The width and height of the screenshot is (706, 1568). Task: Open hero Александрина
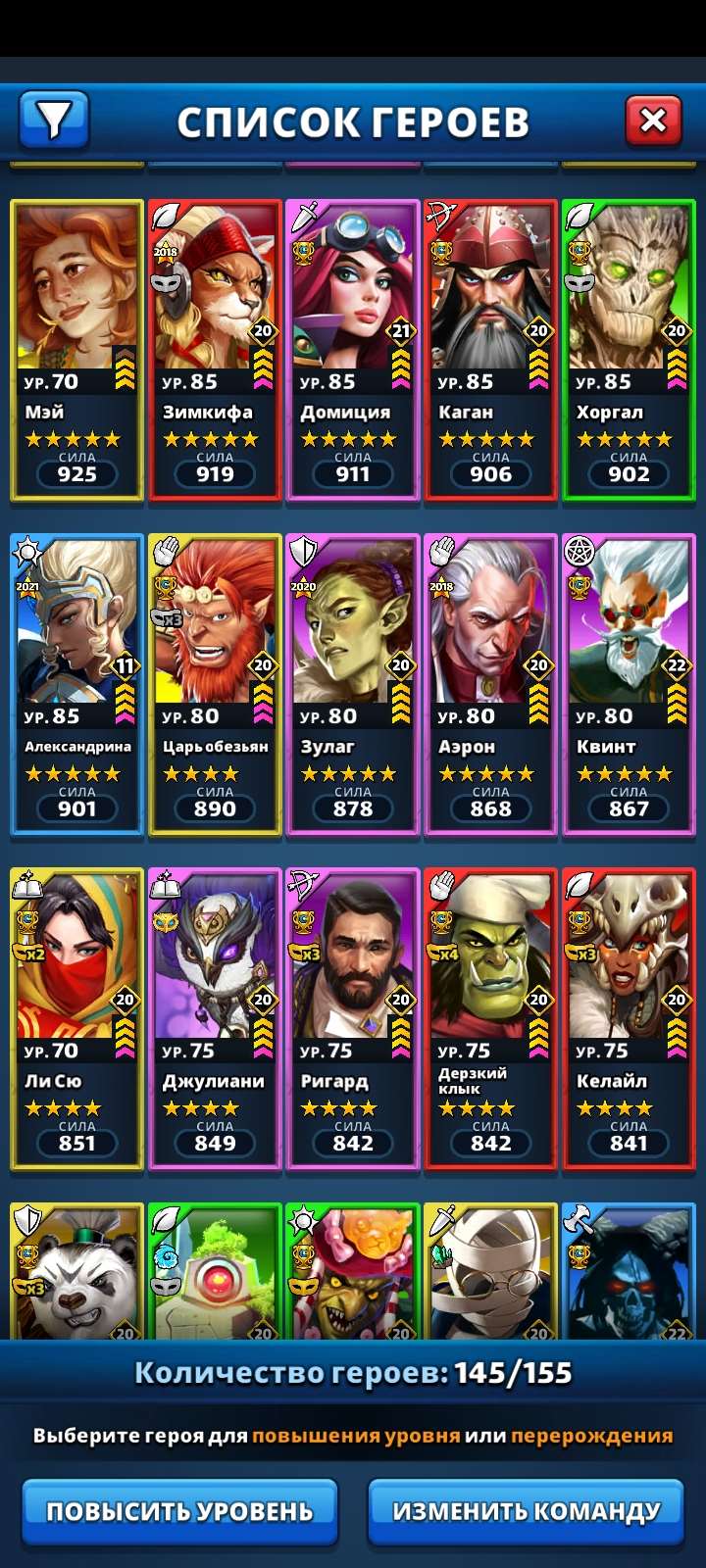tap(76, 684)
